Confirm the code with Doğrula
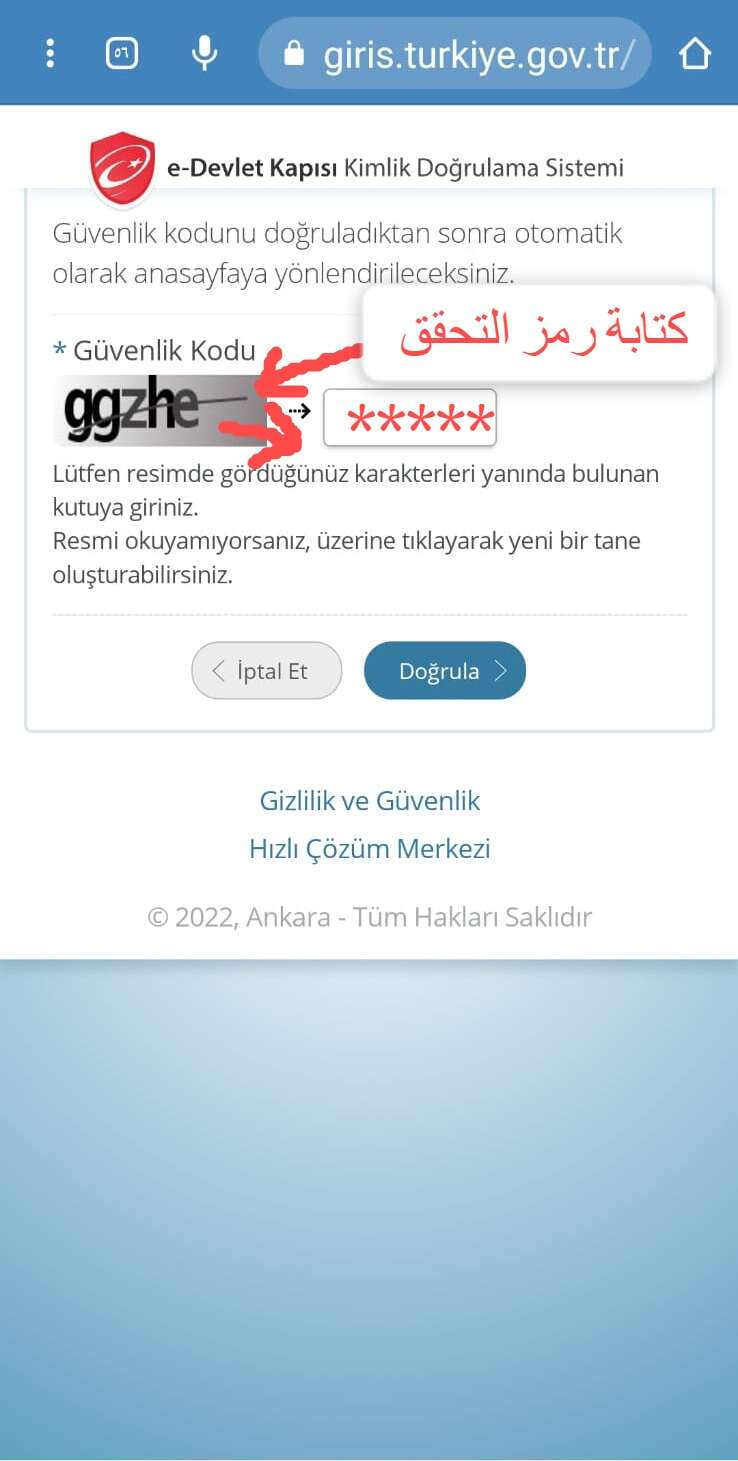Image resolution: width=738 pixels, height=1461 pixels. tap(445, 670)
